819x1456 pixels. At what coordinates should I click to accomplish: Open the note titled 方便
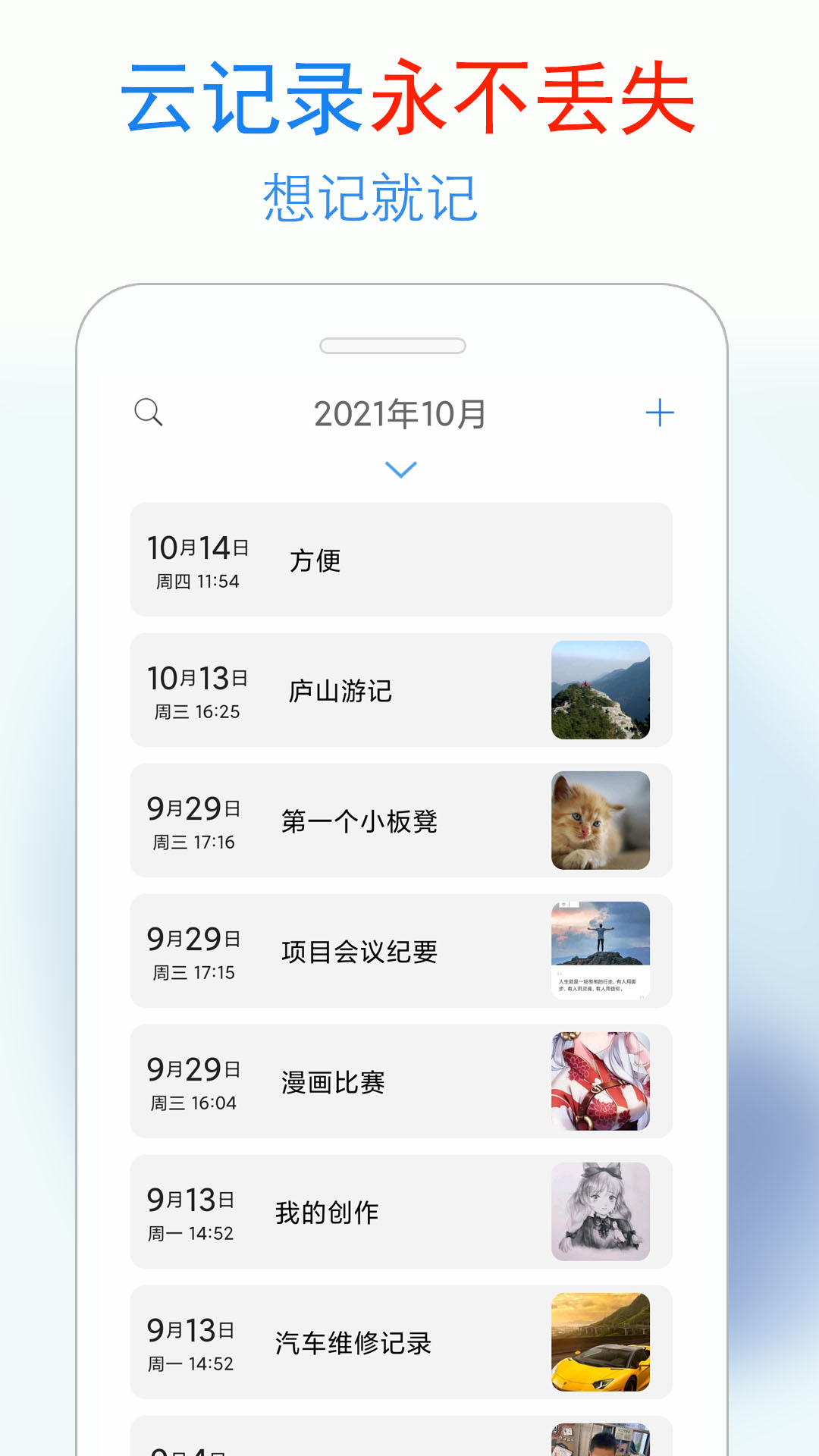(400, 559)
